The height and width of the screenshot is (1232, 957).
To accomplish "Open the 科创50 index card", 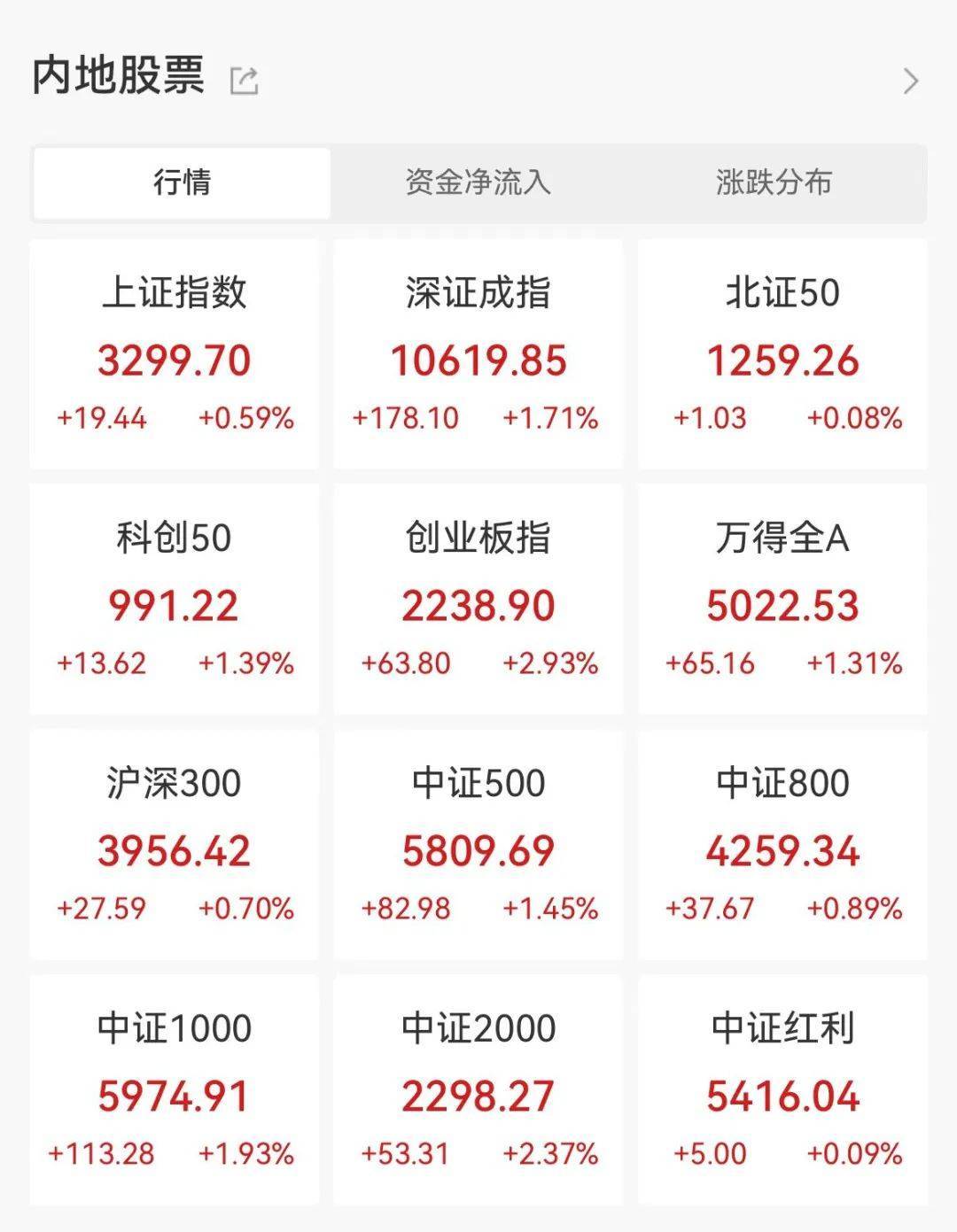I will pos(175,600).
